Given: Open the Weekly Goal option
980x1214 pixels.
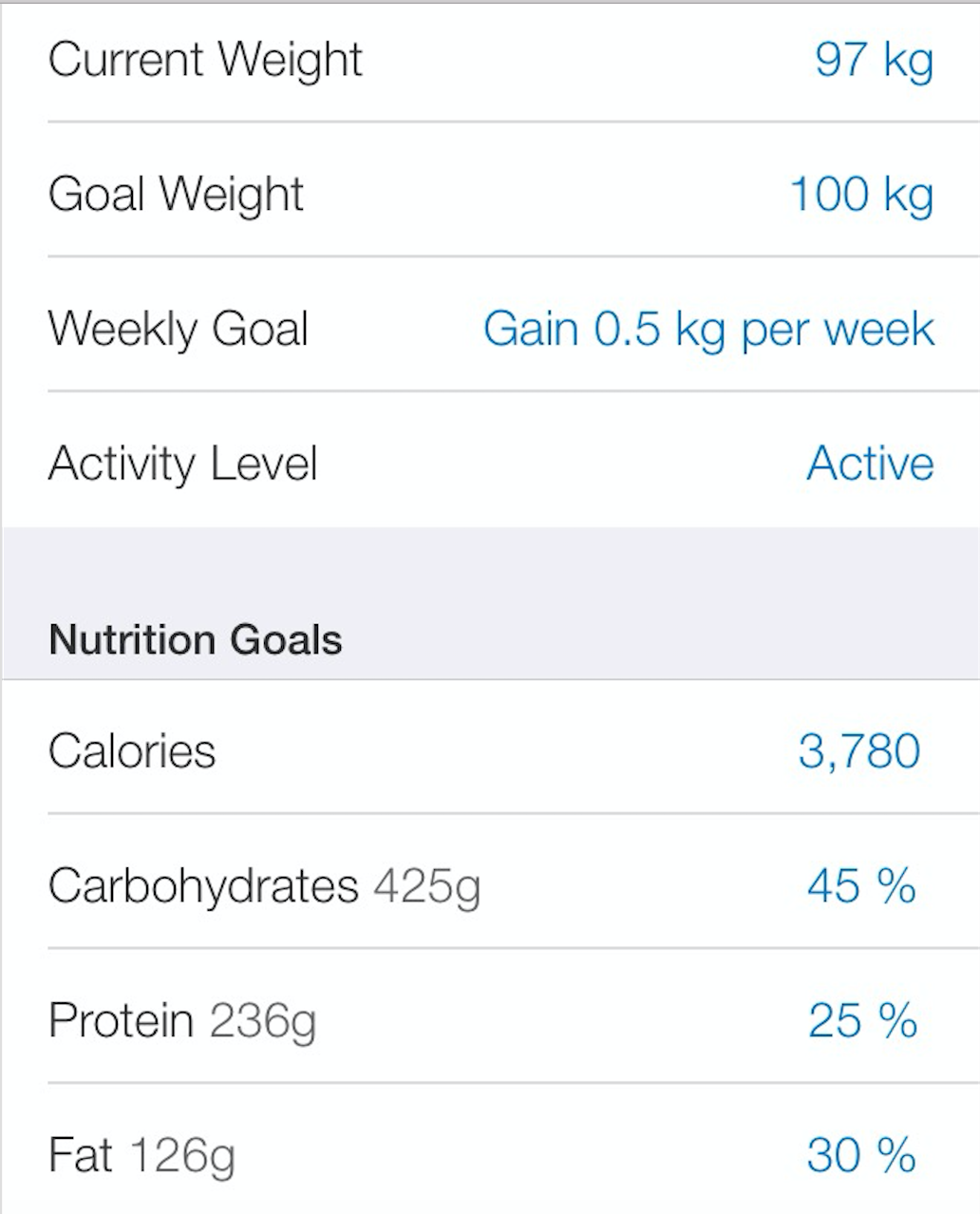Looking at the screenshot, I should point(707,330).
